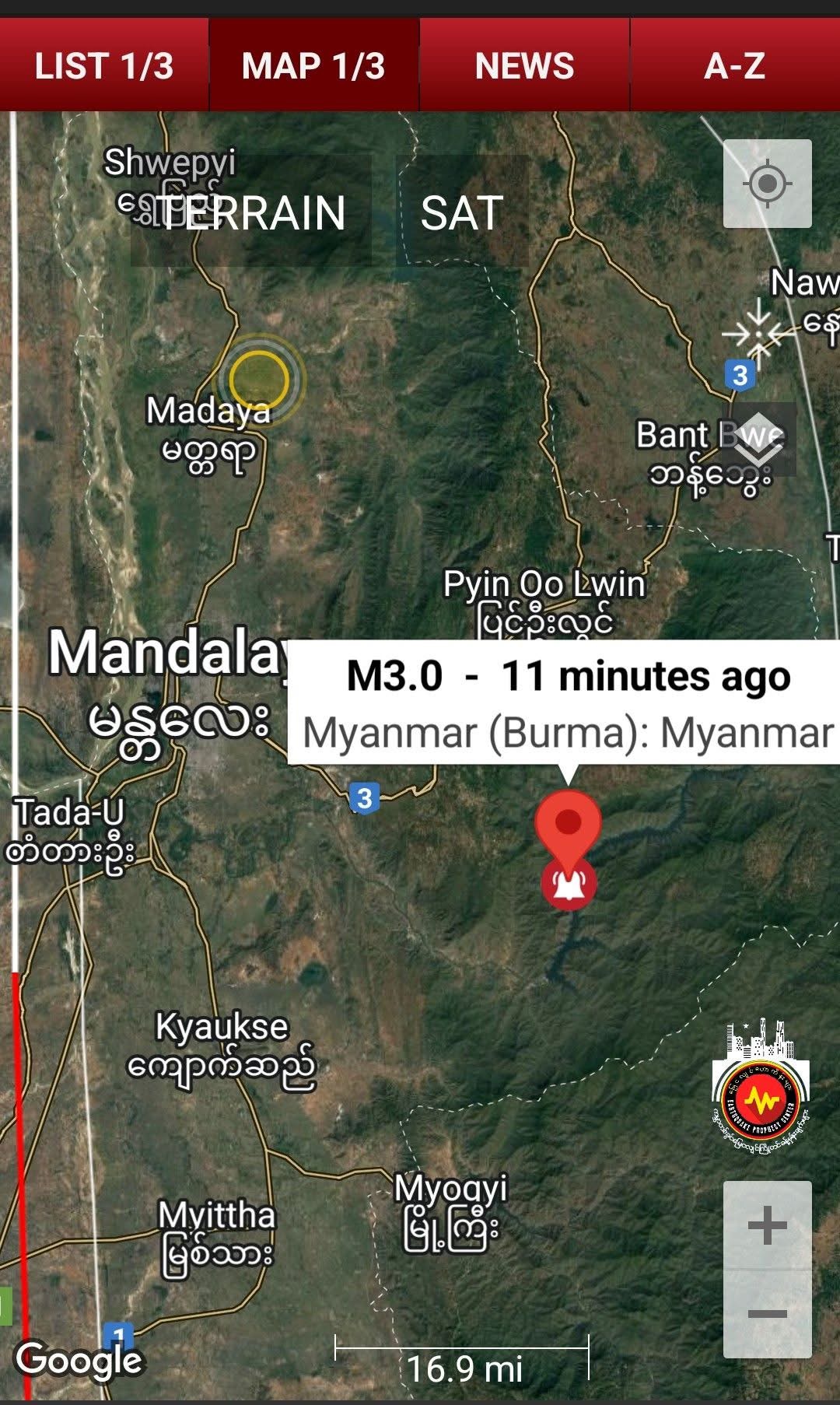Go to the A-Z tab
The height and width of the screenshot is (1405, 840).
(x=734, y=65)
